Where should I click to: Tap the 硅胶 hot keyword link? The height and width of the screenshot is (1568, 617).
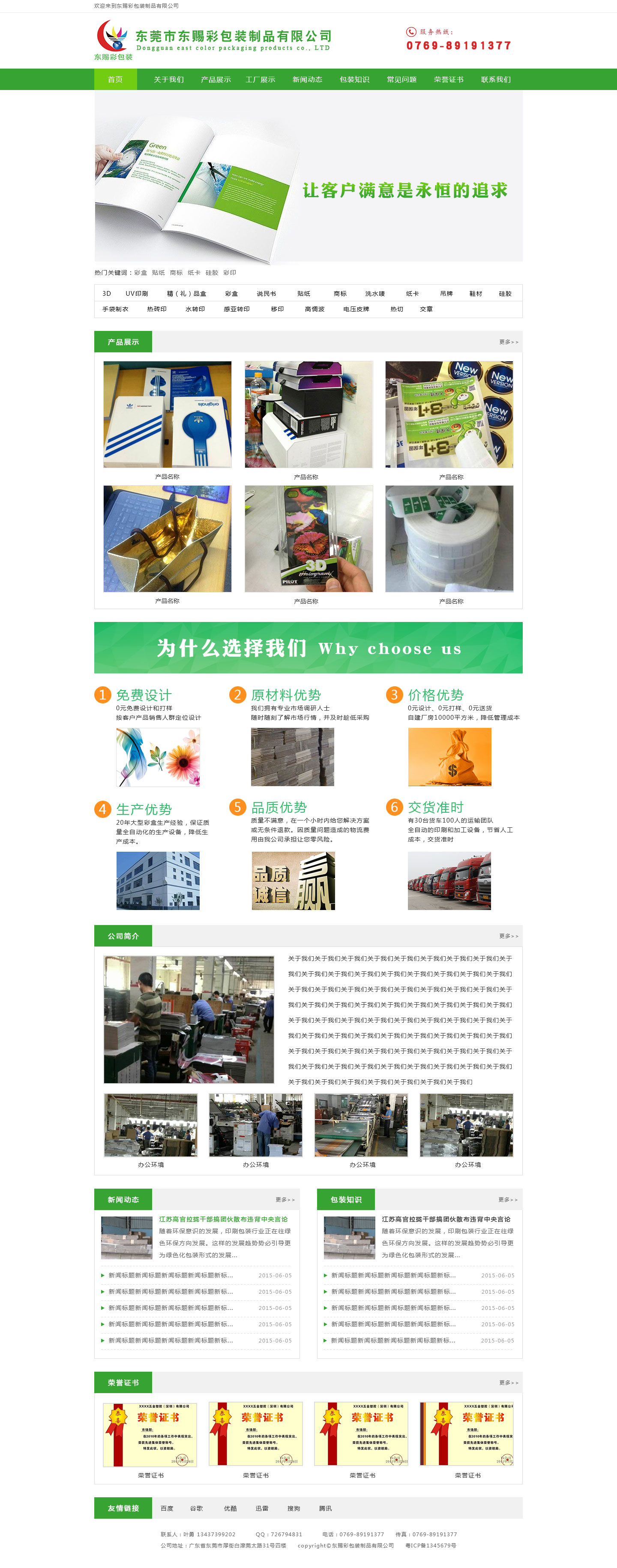(x=212, y=273)
